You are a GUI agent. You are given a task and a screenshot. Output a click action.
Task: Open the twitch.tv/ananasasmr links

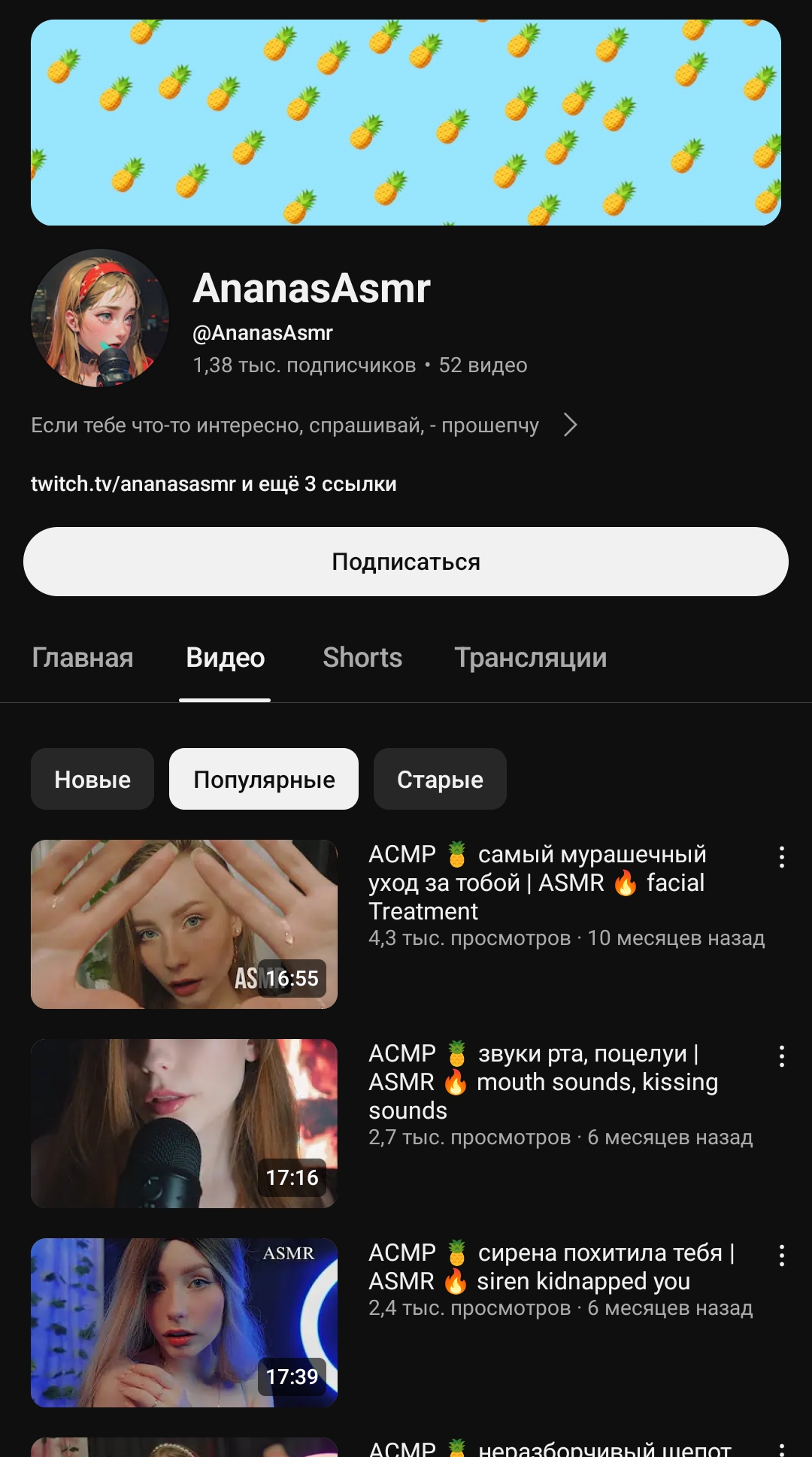[214, 484]
